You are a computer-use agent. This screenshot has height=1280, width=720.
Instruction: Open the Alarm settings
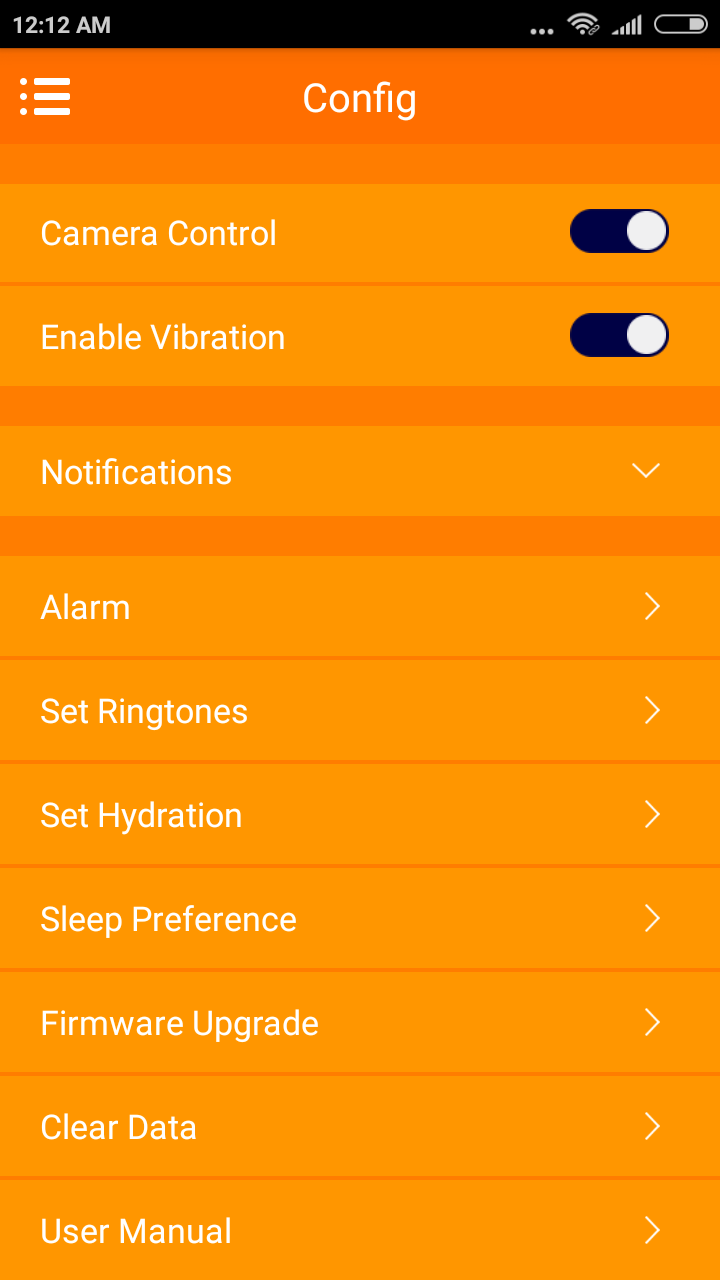(x=360, y=607)
